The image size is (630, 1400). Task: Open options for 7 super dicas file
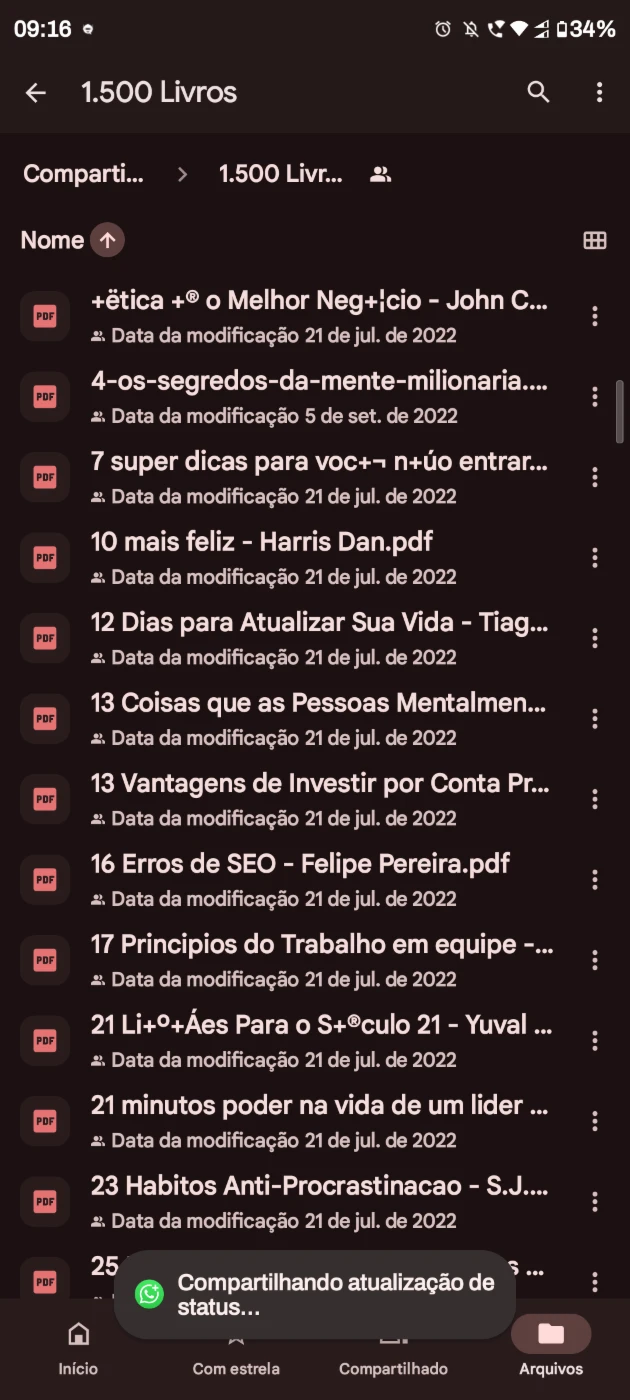(x=595, y=477)
